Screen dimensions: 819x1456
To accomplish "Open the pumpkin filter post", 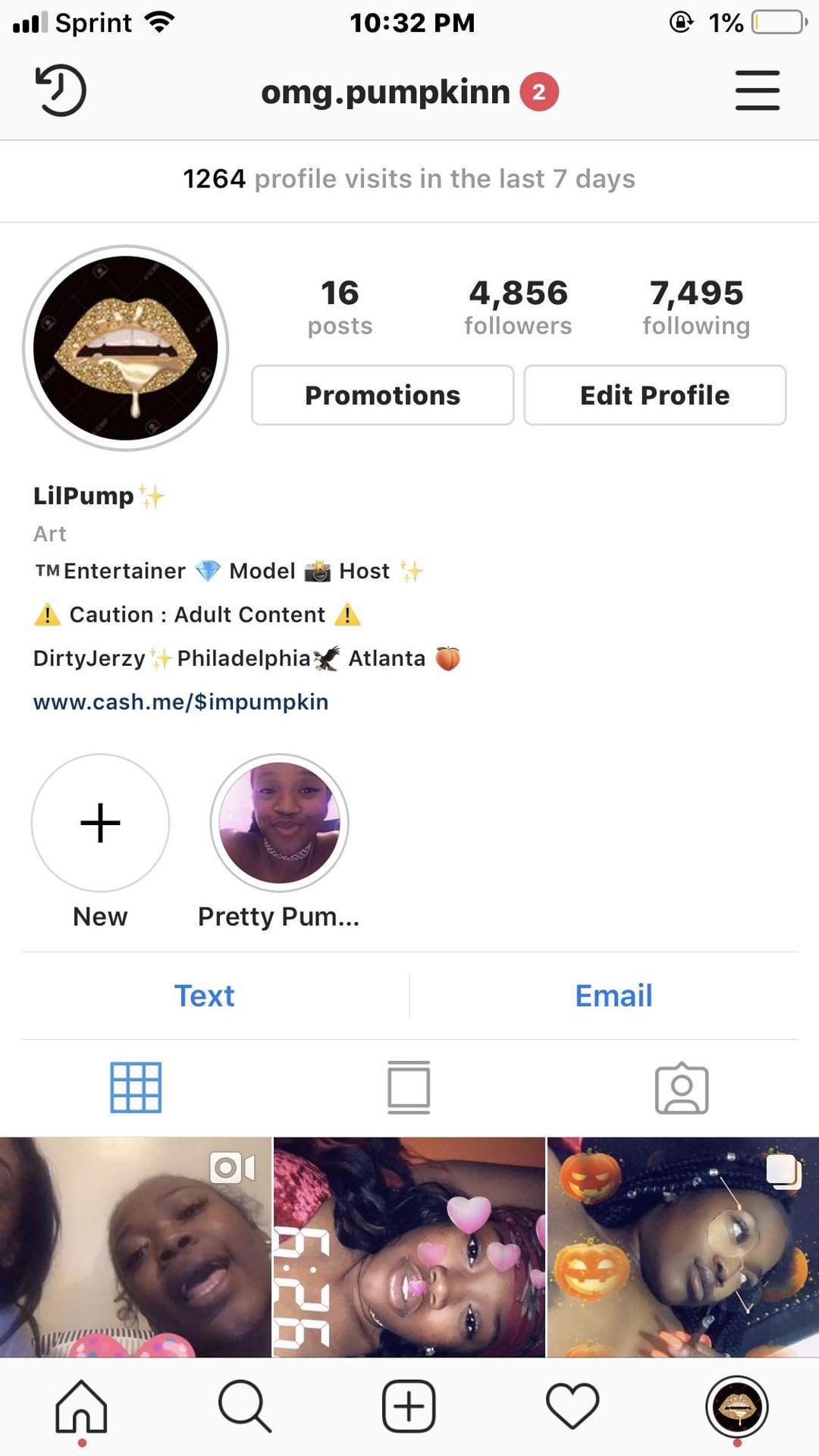I will click(682, 1247).
